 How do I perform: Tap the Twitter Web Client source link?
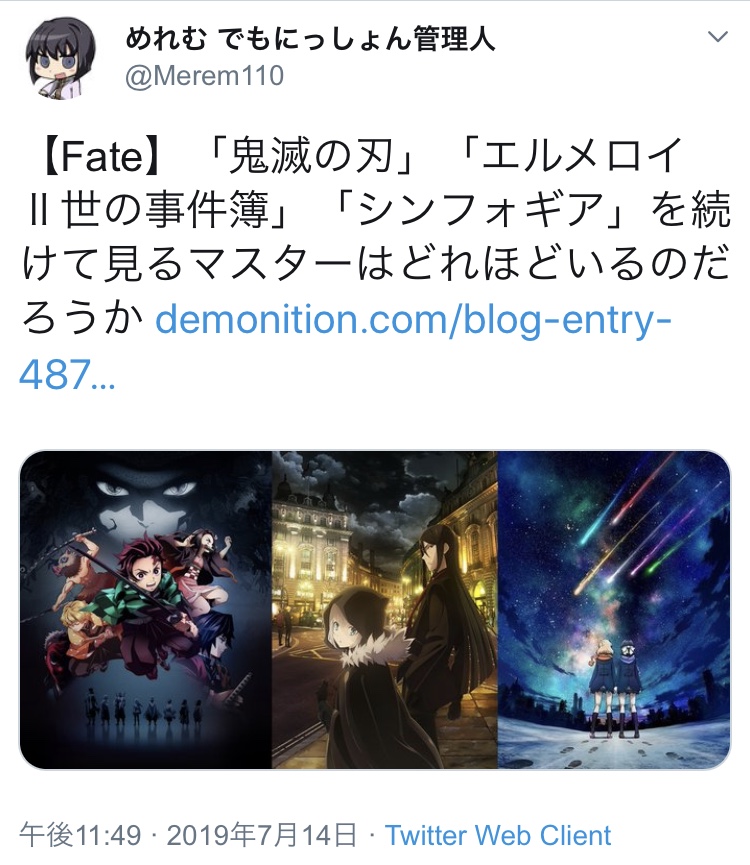(x=498, y=835)
